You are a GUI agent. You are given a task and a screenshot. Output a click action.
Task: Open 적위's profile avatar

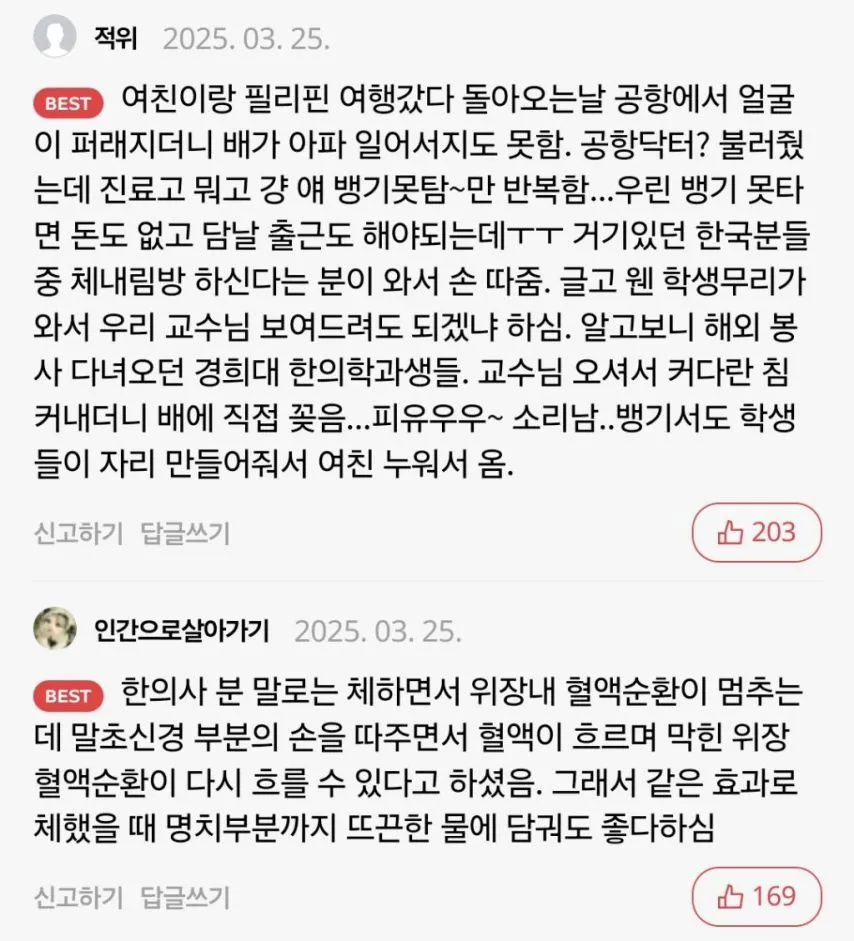pos(55,38)
